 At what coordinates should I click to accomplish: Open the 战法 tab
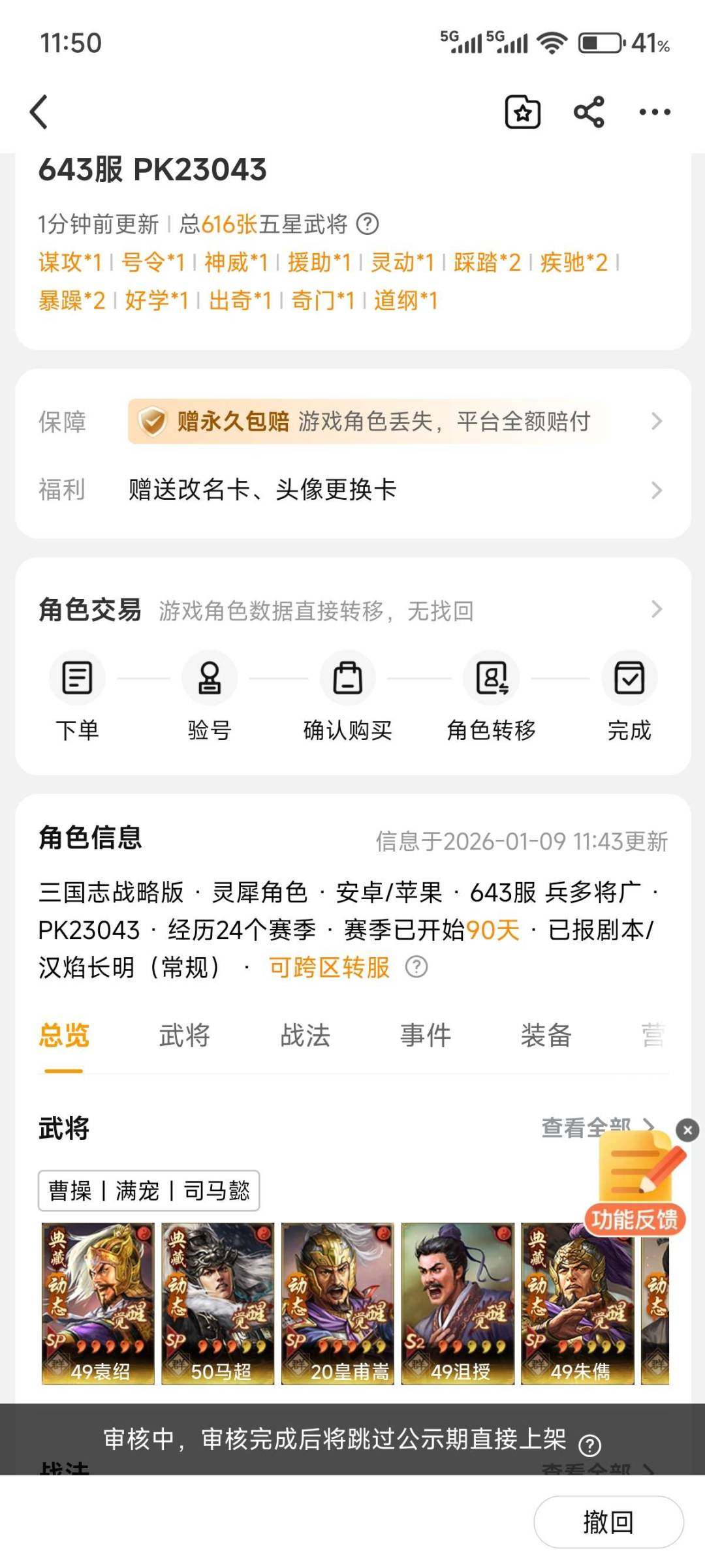[x=305, y=1035]
